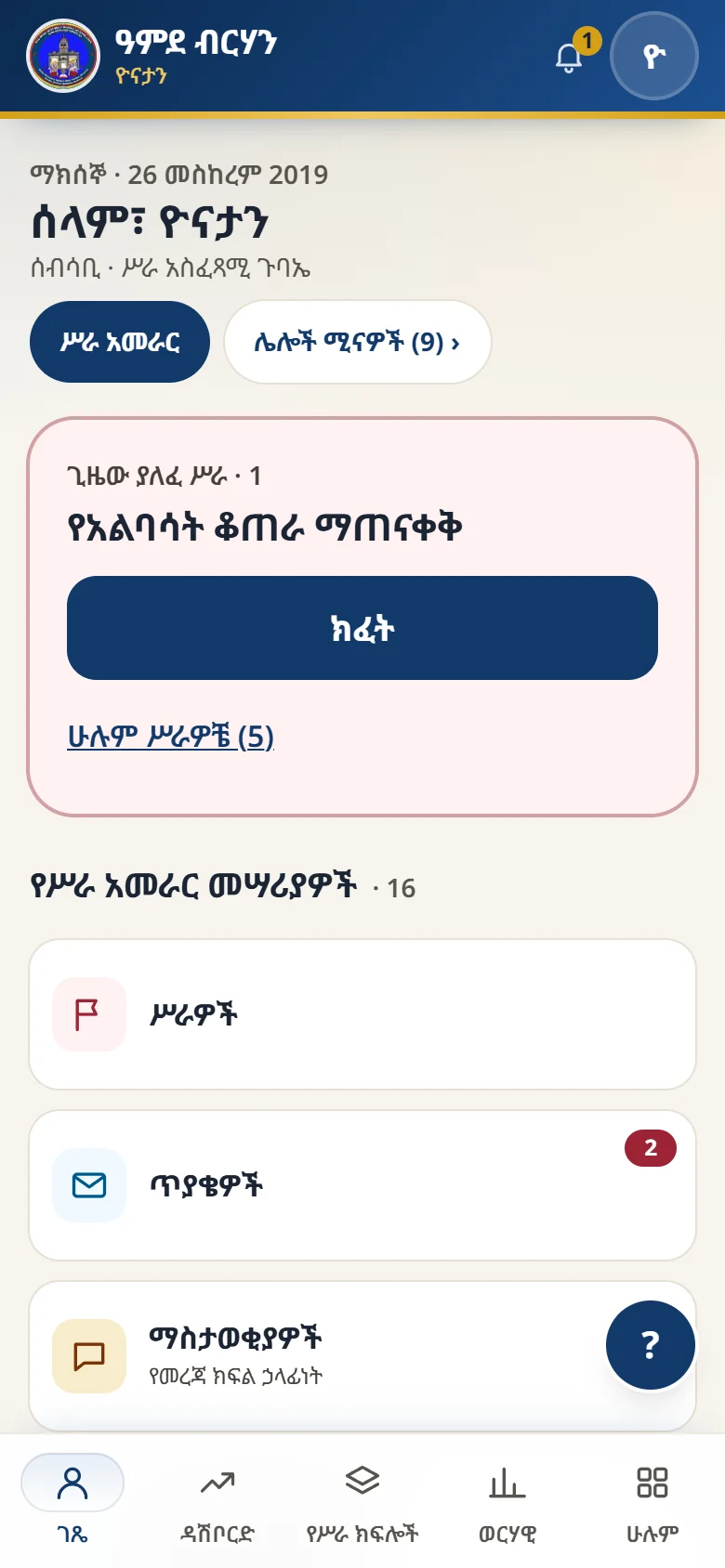
Task: Switch to the ወርሃዊ tab
Action: [507, 1500]
